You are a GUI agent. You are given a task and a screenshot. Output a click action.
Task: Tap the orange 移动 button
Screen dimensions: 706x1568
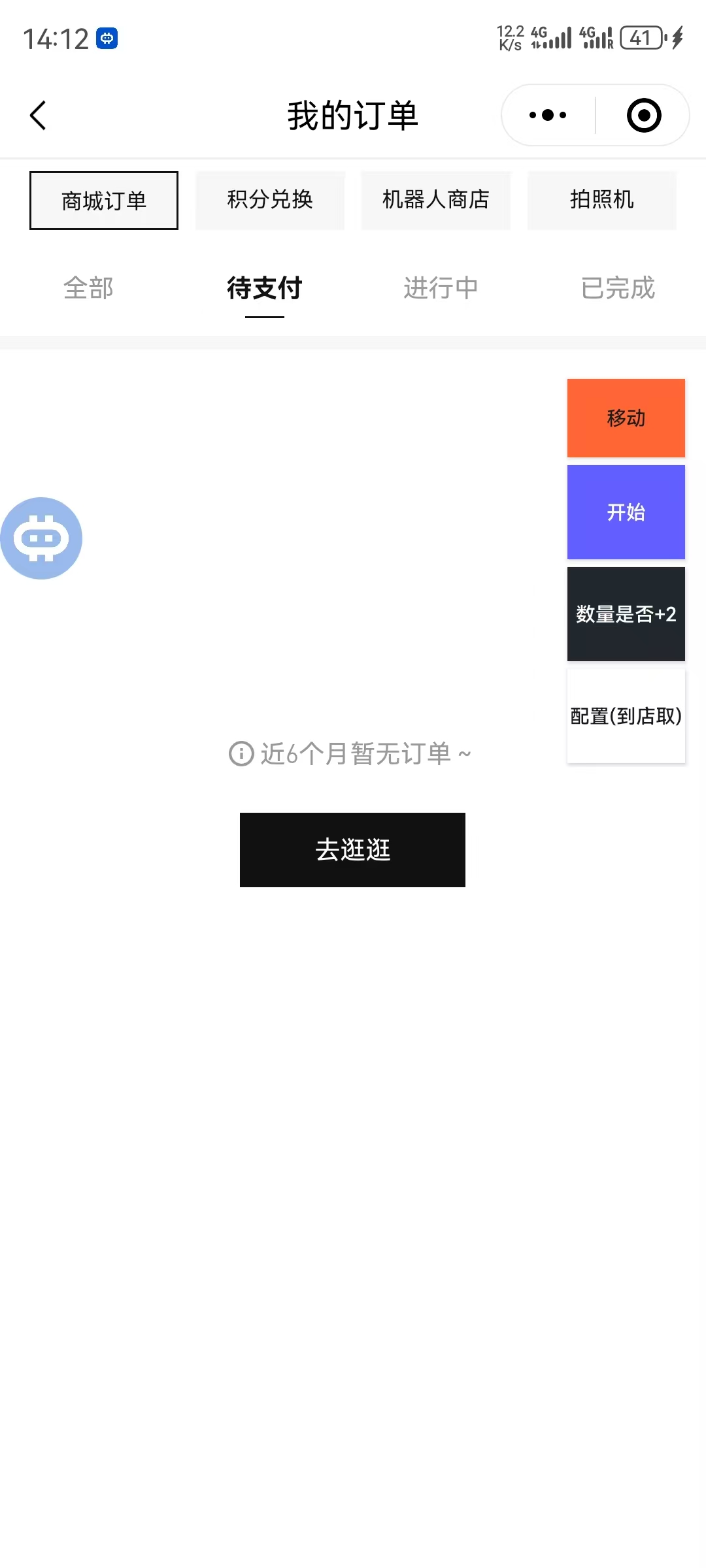point(626,418)
